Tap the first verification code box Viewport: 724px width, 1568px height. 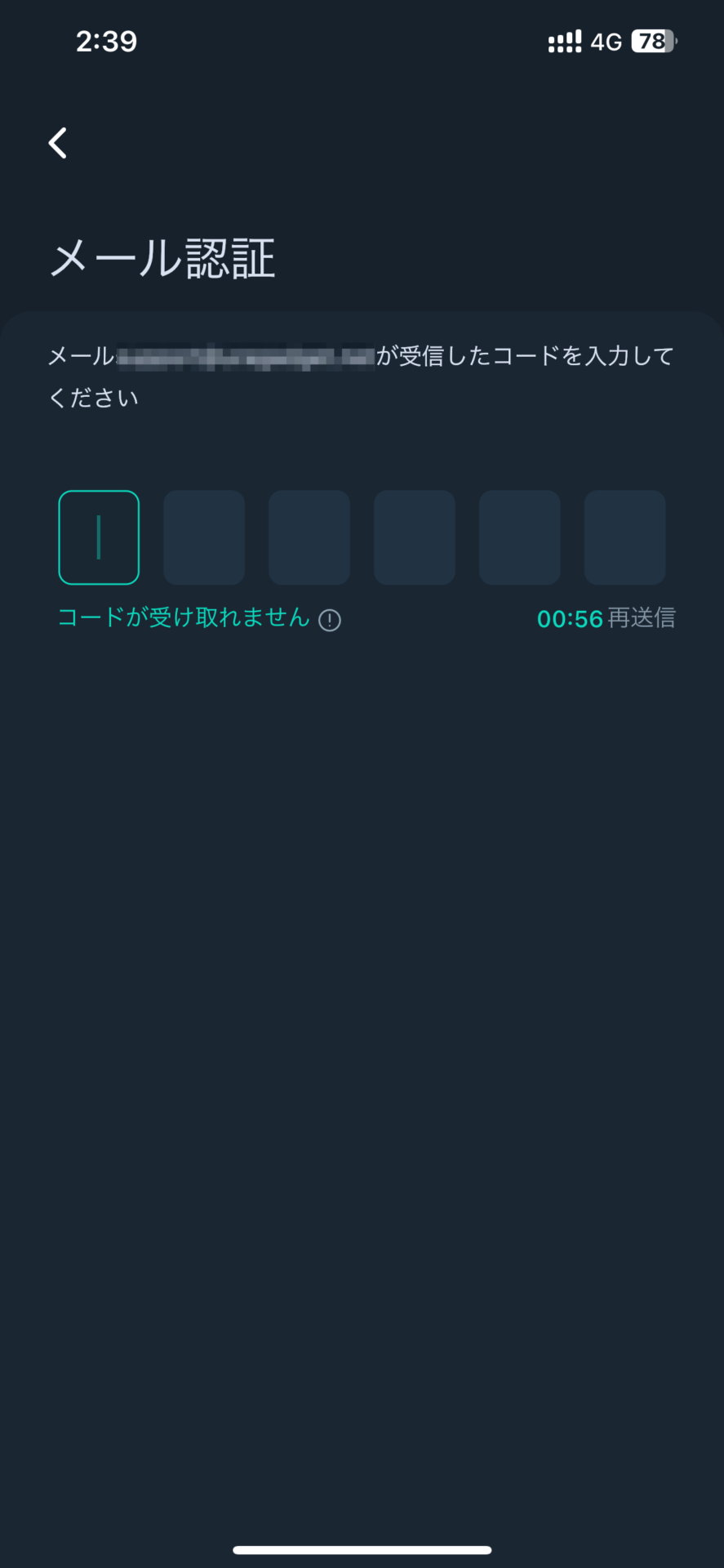pos(99,537)
